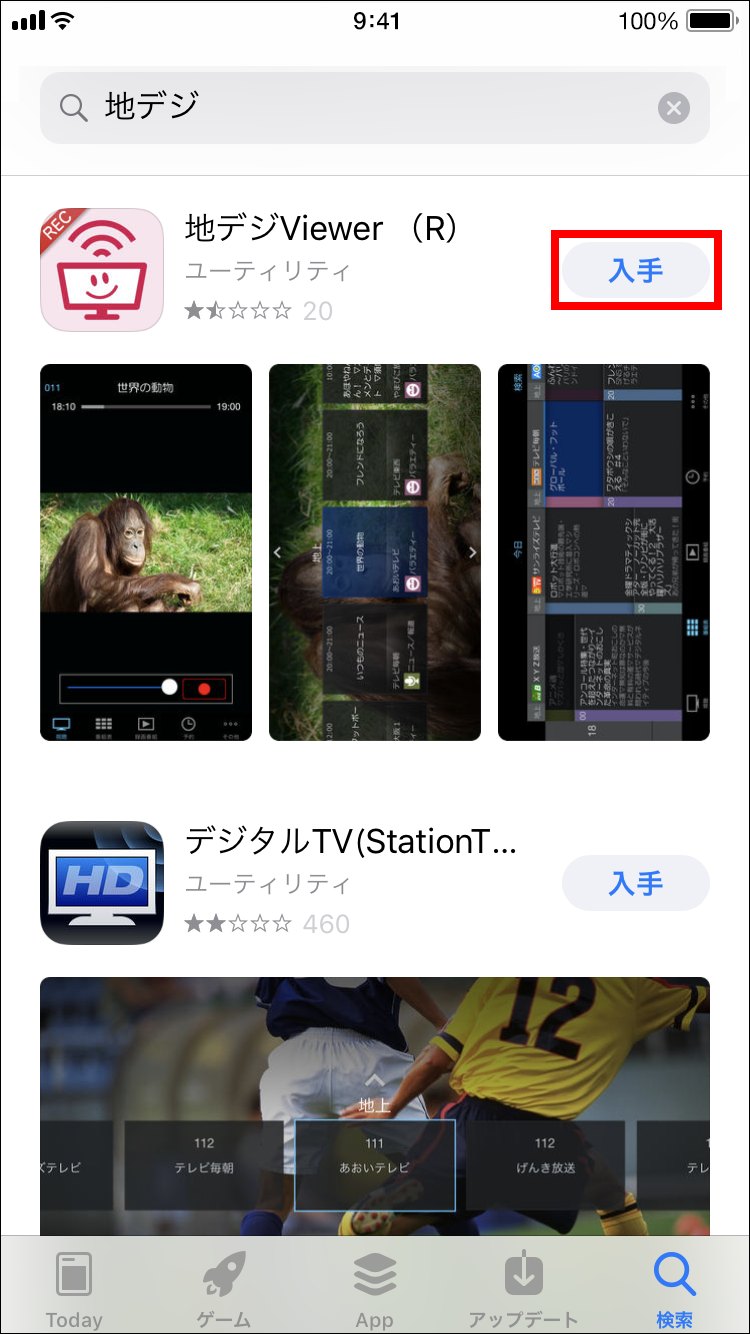This screenshot has height=1334, width=750.
Task: Get the 地デジViewer (R) app
Action: 636,270
